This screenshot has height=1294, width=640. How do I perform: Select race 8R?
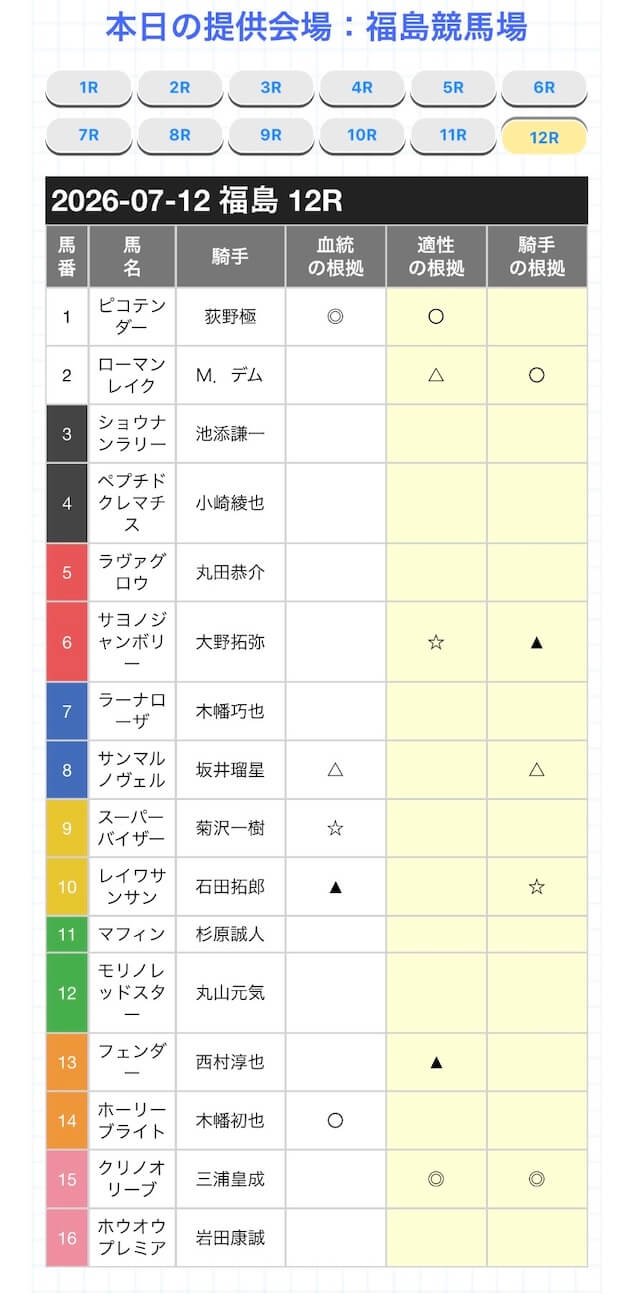[180, 136]
